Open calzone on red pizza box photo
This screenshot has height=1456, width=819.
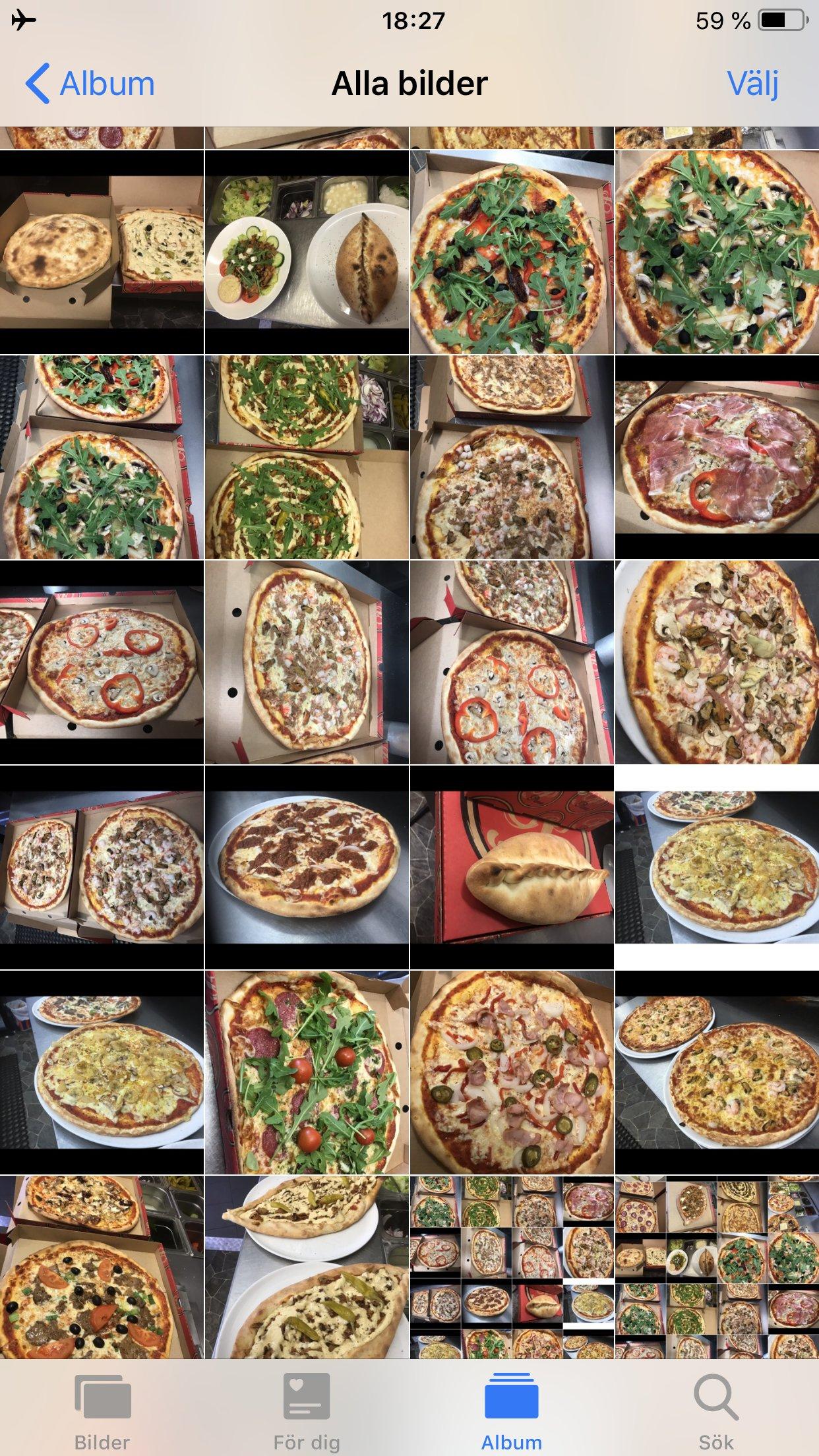[512, 867]
